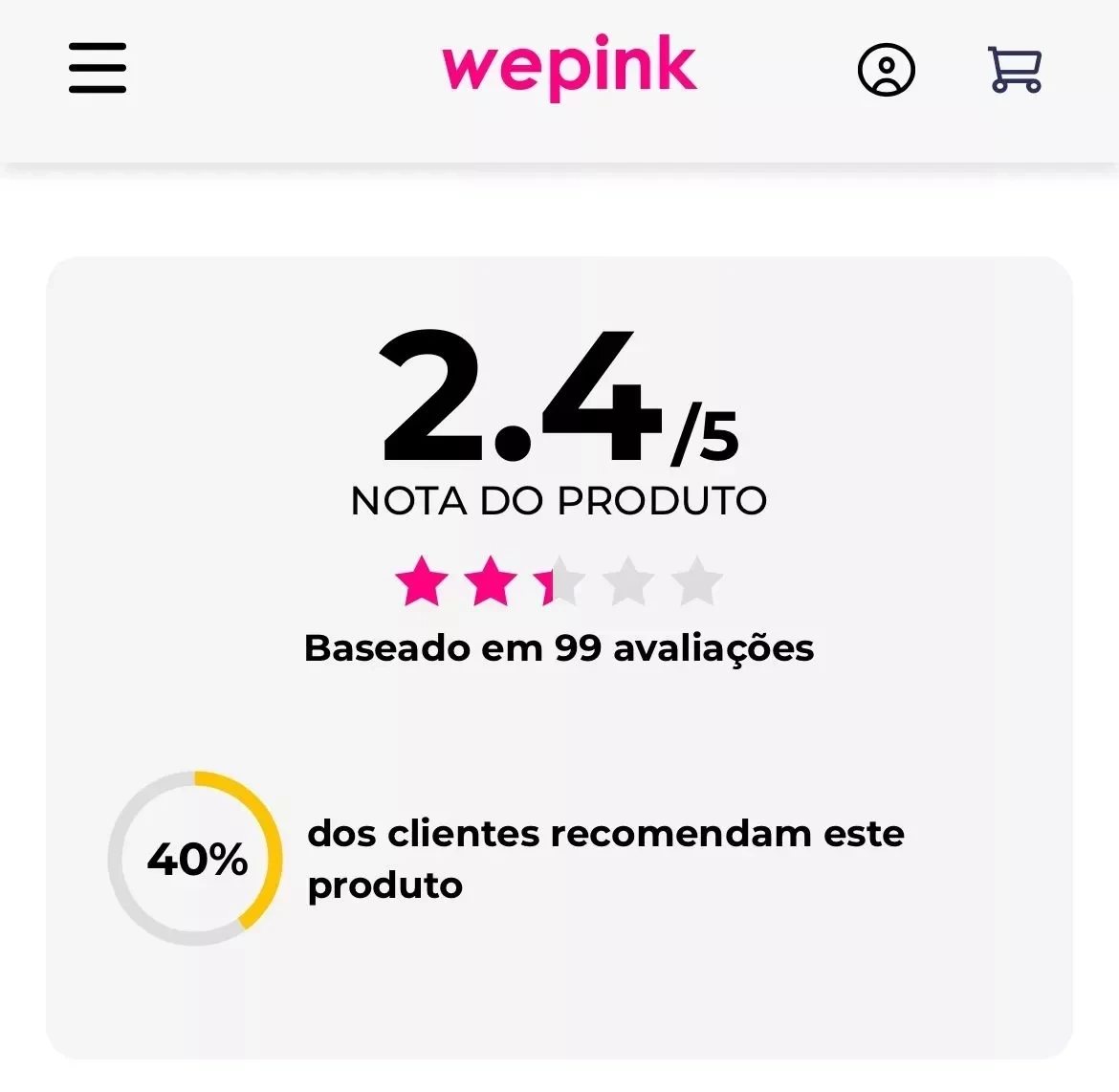Go to wepink home via logo
Image resolution: width=1119 pixels, height=1092 pixels.
point(569,66)
